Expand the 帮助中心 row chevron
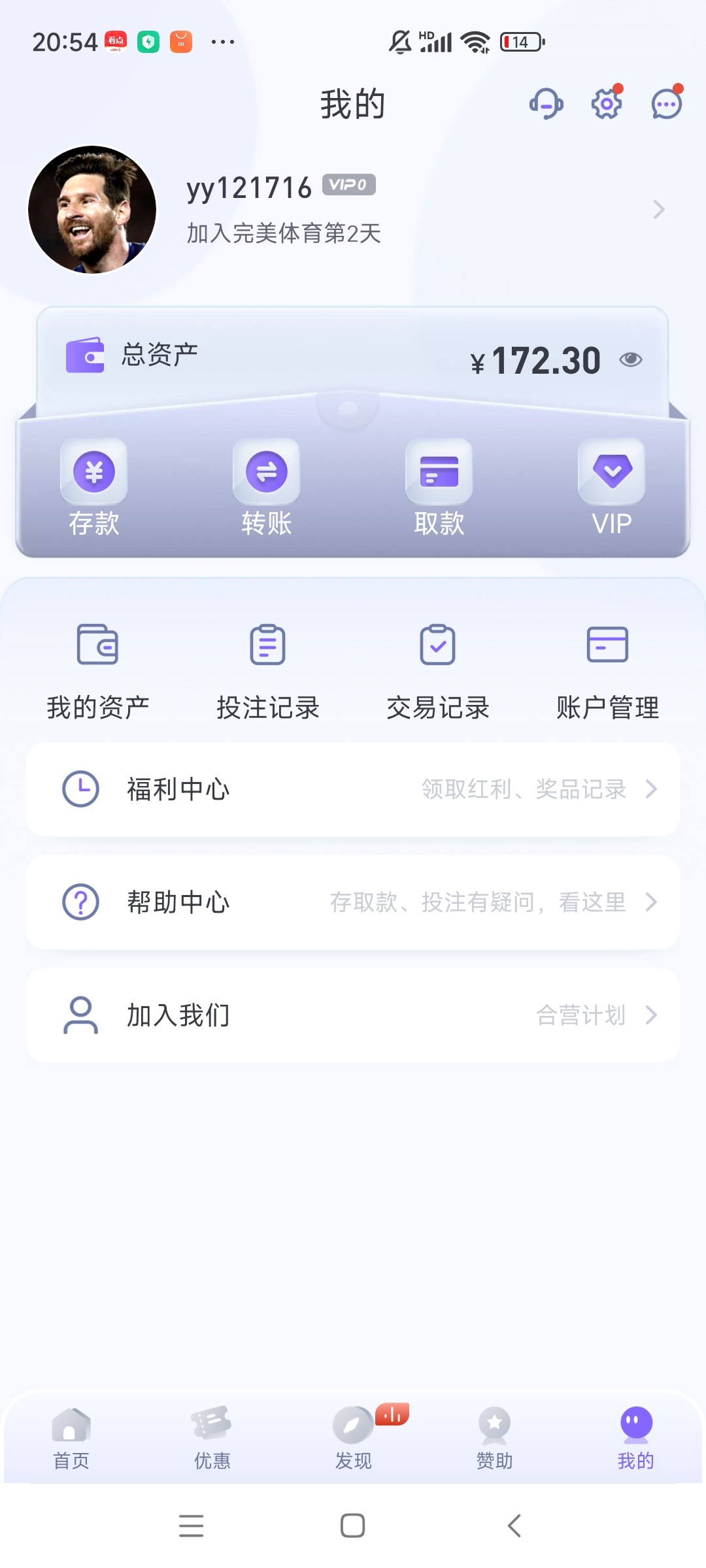This screenshot has height=1568, width=706. pyautogui.click(x=651, y=902)
